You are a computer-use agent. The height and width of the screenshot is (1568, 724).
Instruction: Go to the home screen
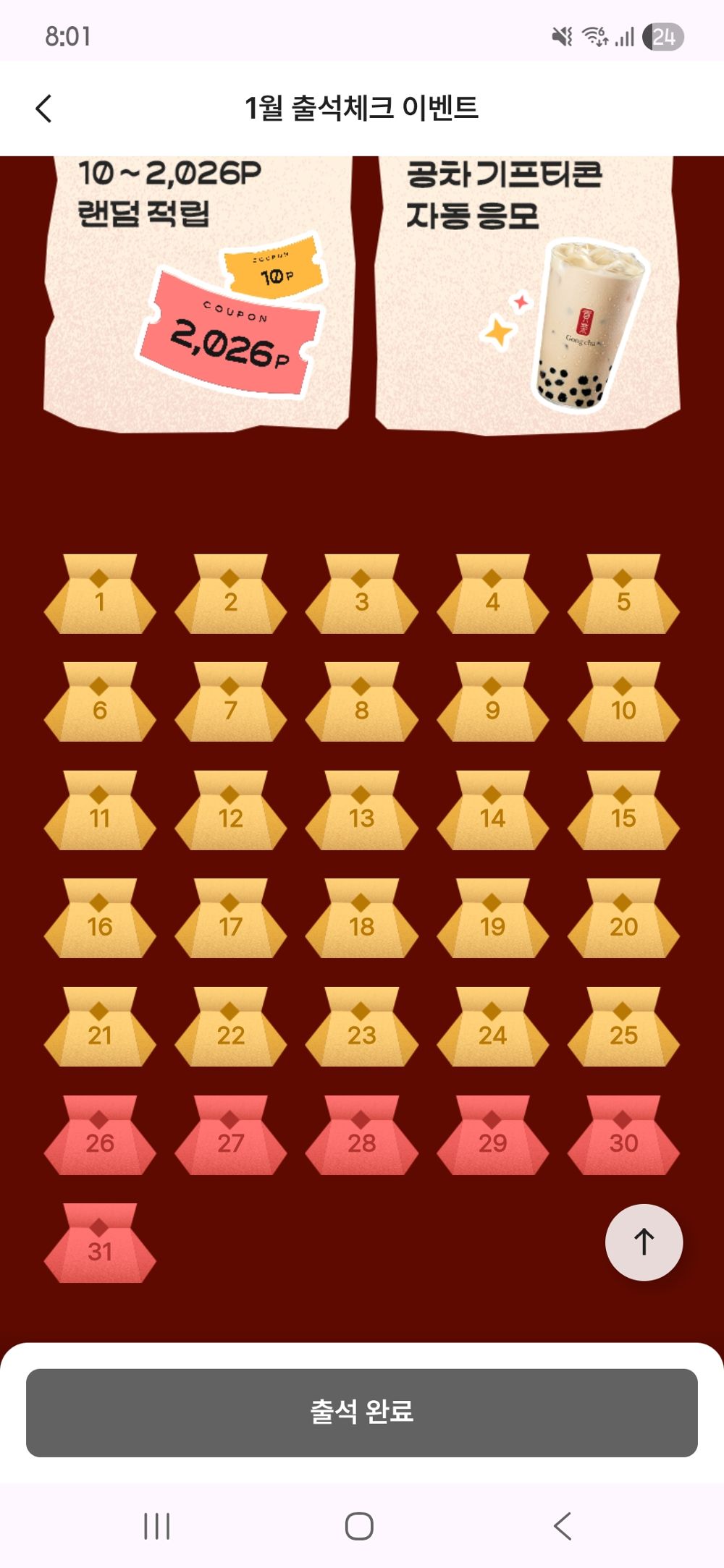tap(359, 1526)
